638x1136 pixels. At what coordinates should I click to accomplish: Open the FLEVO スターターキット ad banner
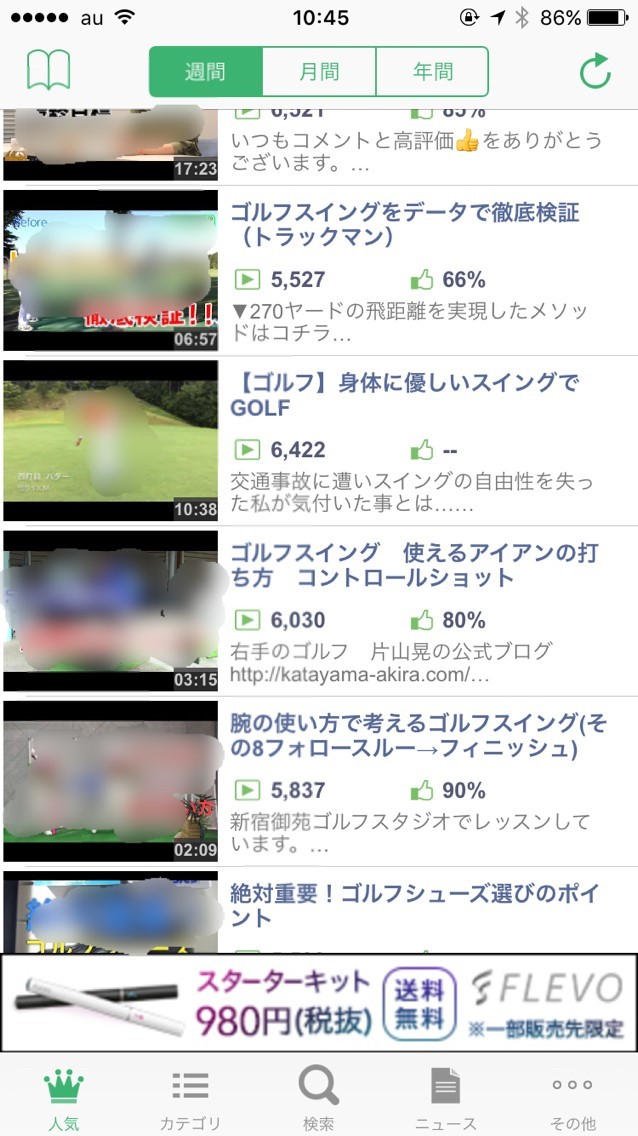coord(319,1003)
